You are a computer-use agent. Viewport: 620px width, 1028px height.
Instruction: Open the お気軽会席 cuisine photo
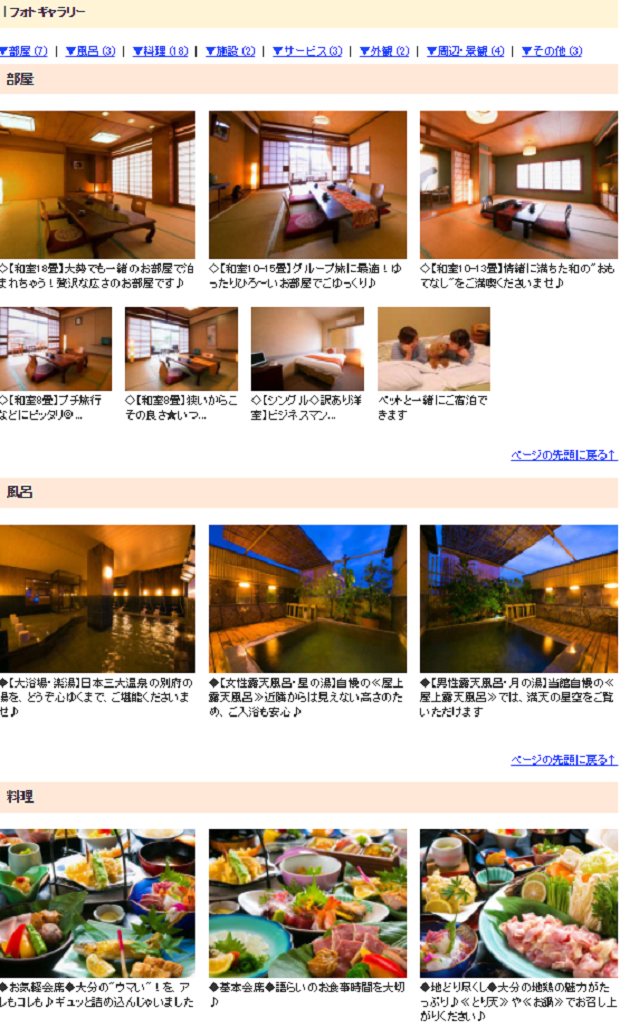pyautogui.click(x=97, y=902)
